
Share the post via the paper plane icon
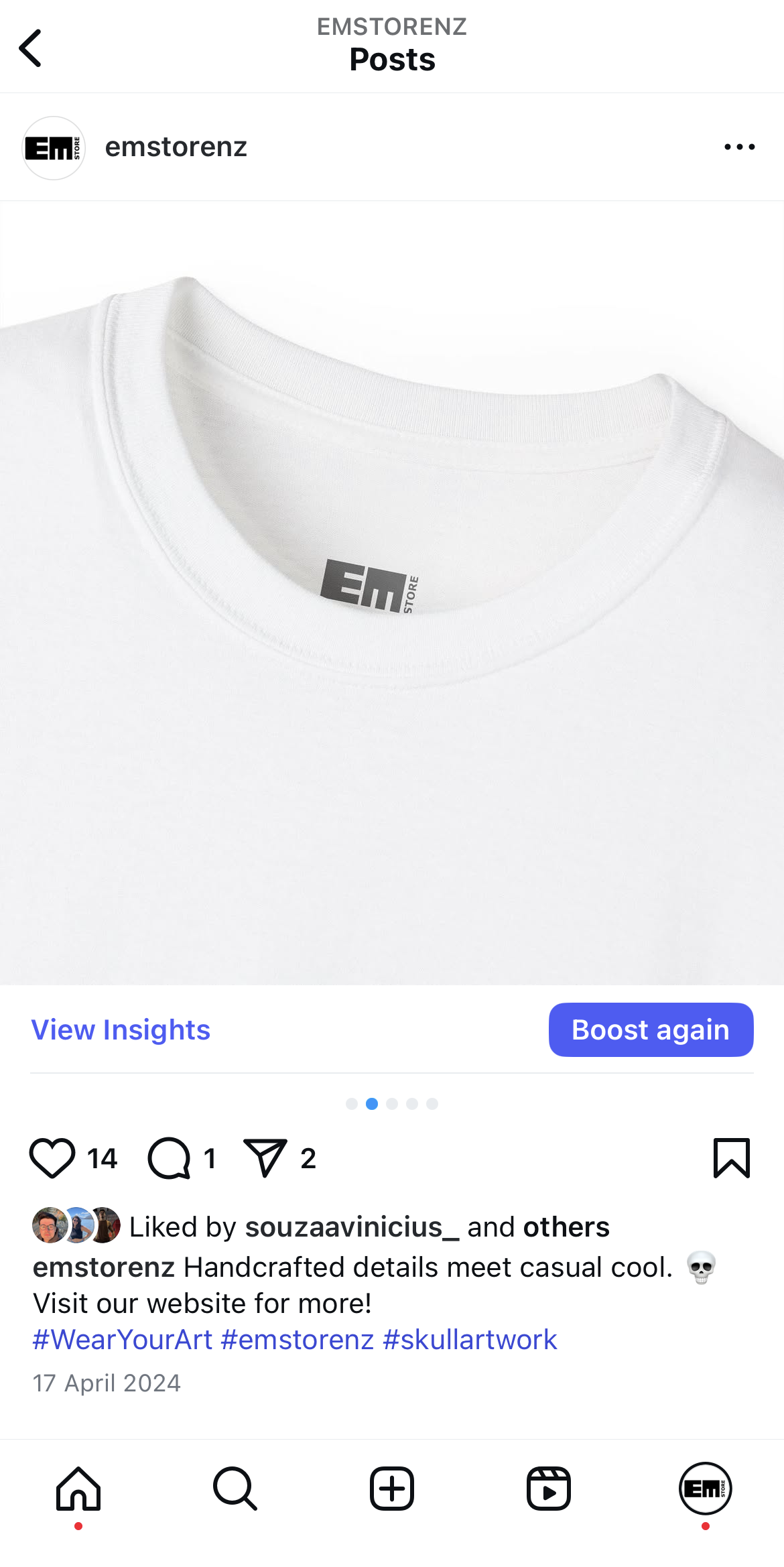pos(265,1158)
